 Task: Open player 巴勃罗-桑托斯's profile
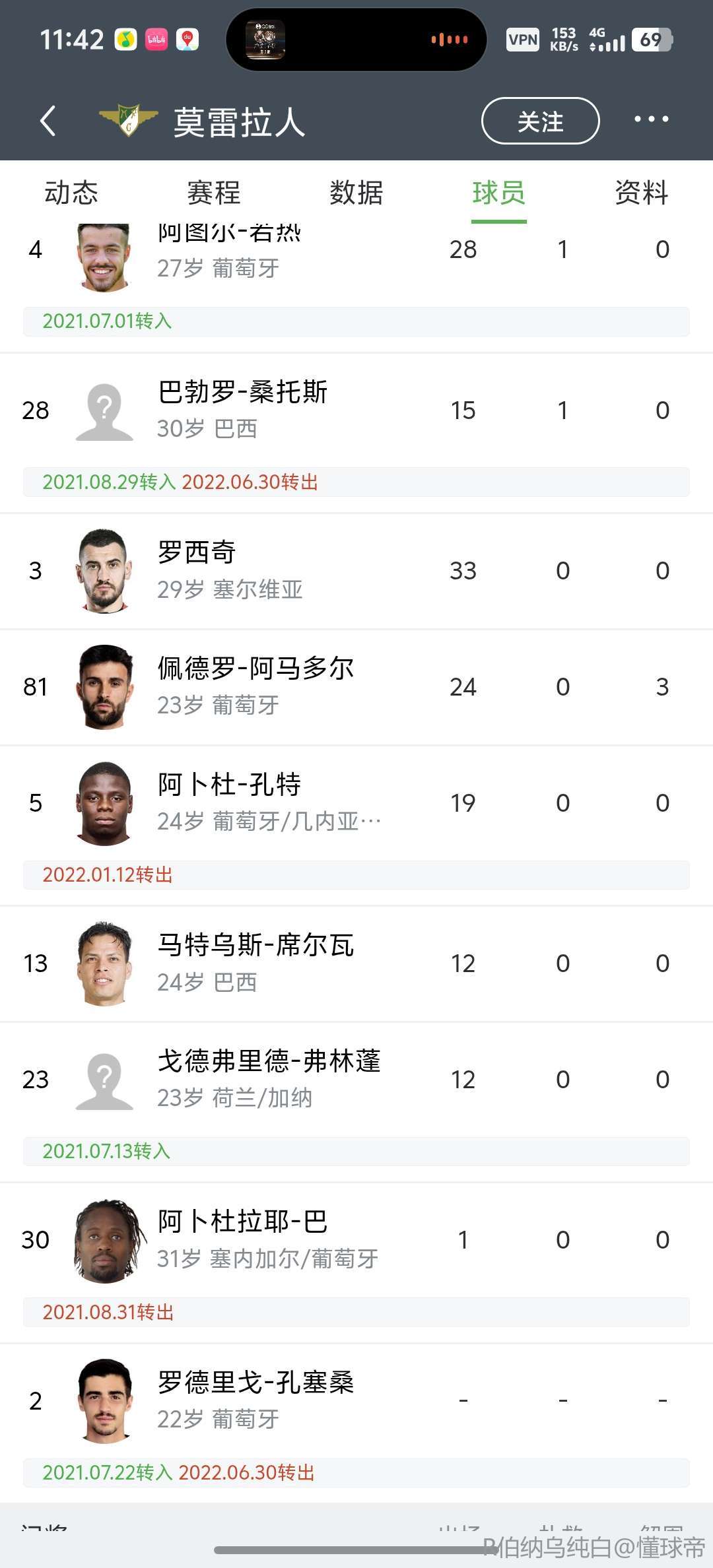point(243,409)
